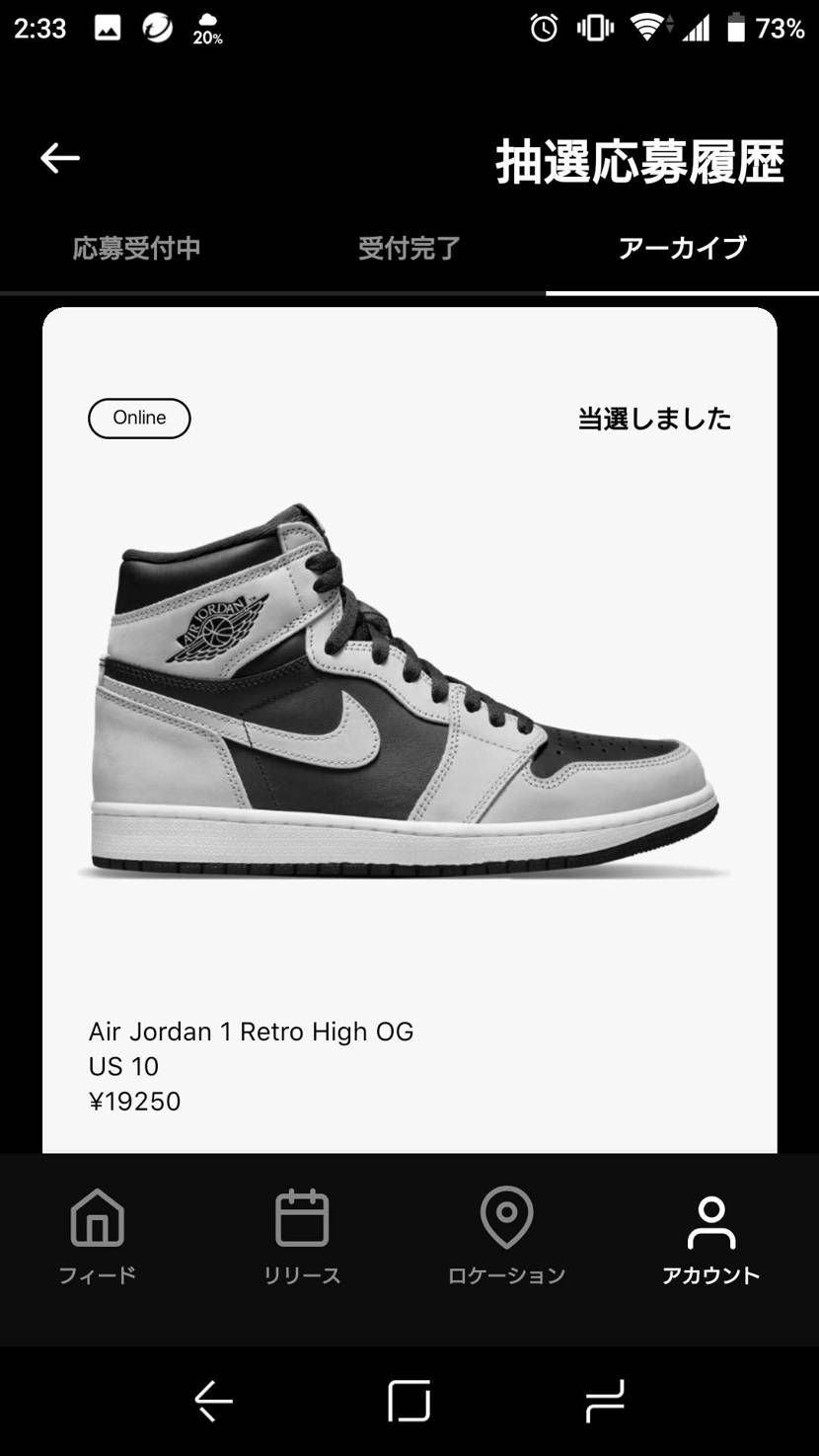The width and height of the screenshot is (819, 1456).
Task: Go back using the top-left arrow
Action: [x=60, y=158]
